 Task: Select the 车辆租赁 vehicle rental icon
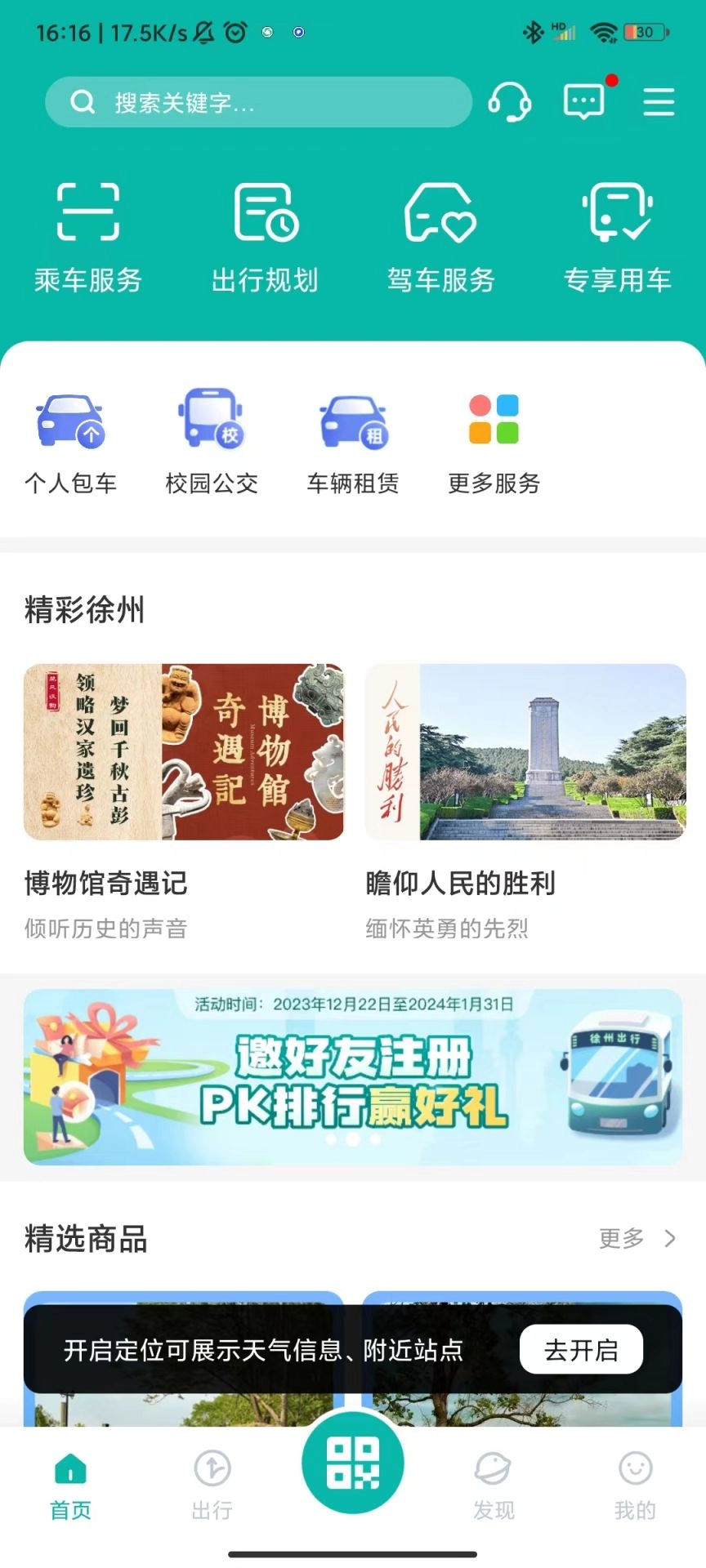[x=351, y=437]
